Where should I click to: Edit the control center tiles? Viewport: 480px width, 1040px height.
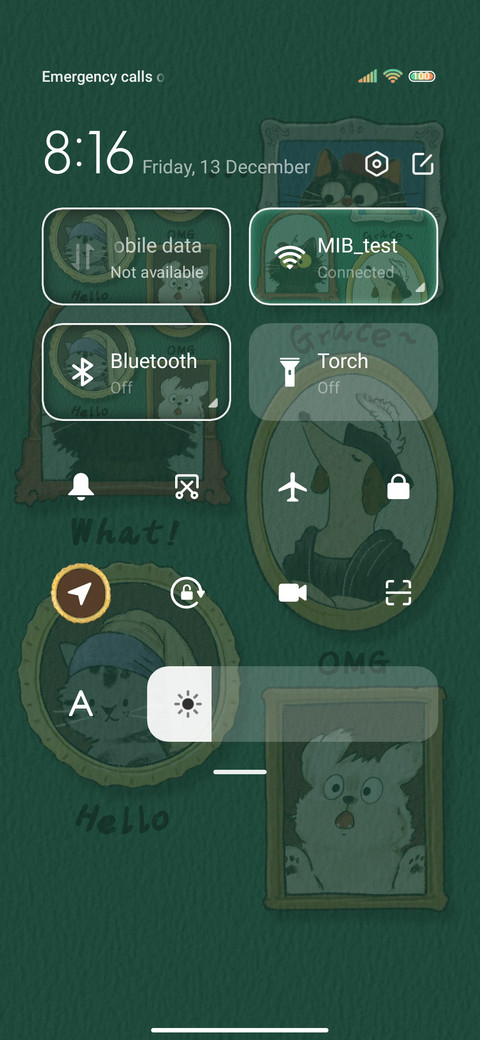coord(422,164)
